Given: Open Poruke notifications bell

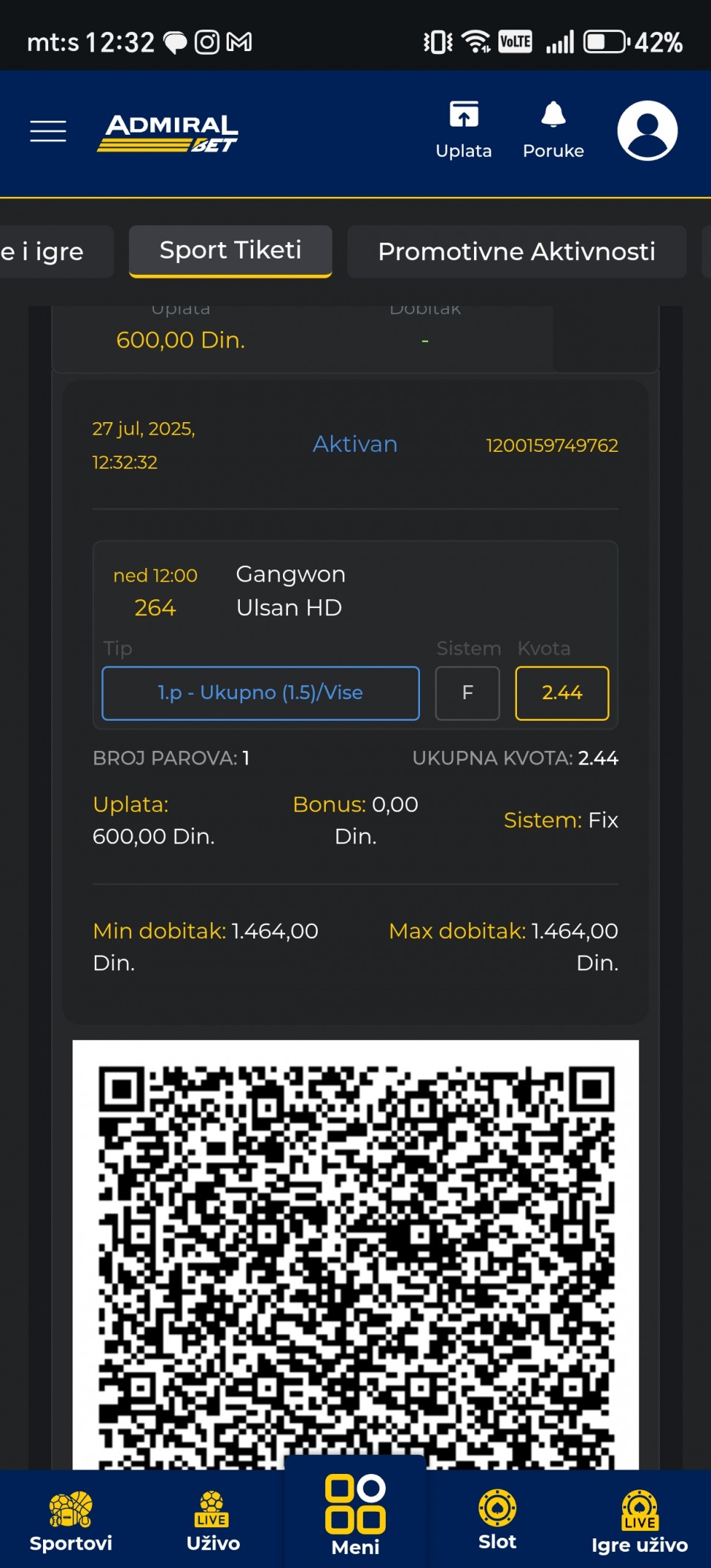Looking at the screenshot, I should pos(553,130).
